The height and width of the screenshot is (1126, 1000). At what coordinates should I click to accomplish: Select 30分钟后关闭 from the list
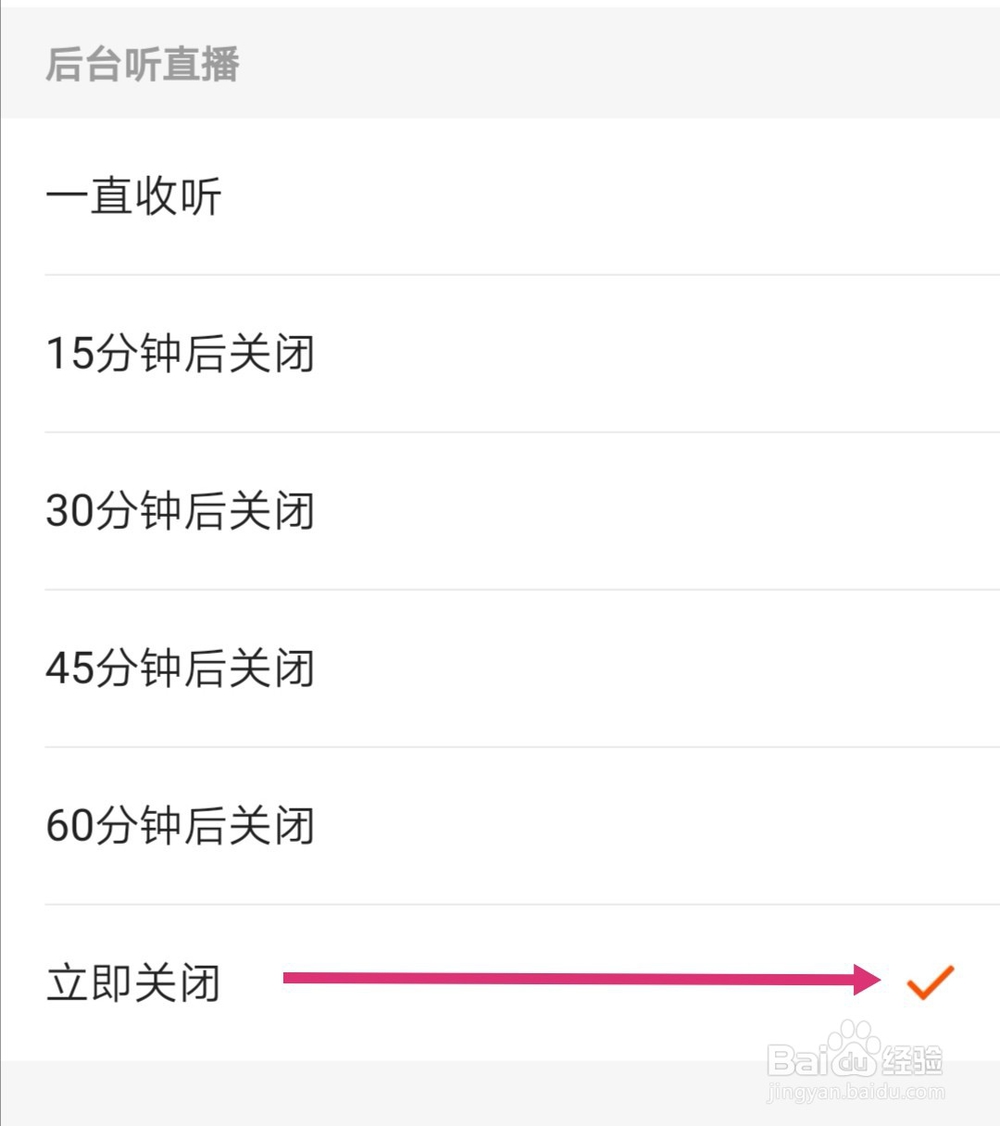coord(182,510)
